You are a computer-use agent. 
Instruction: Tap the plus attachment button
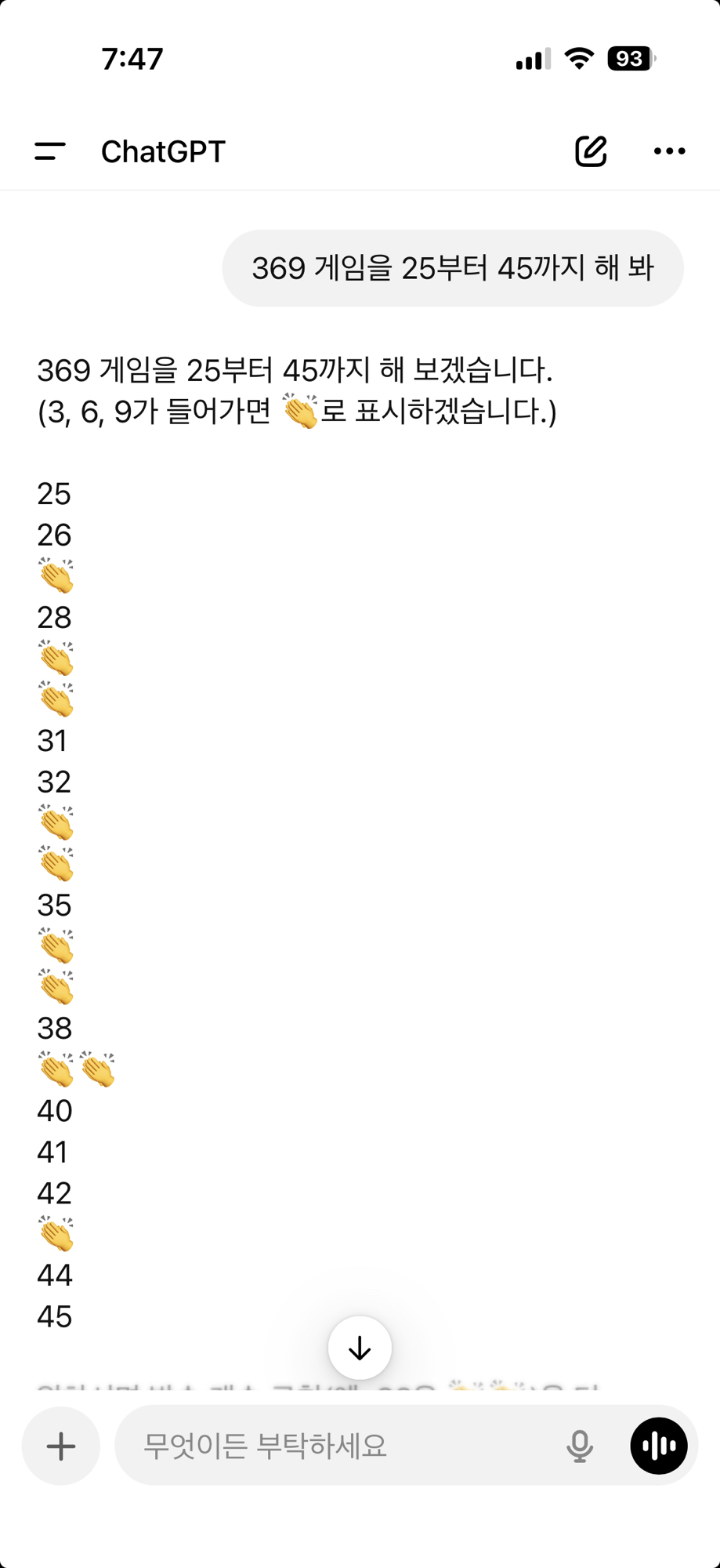pyautogui.click(x=61, y=1446)
